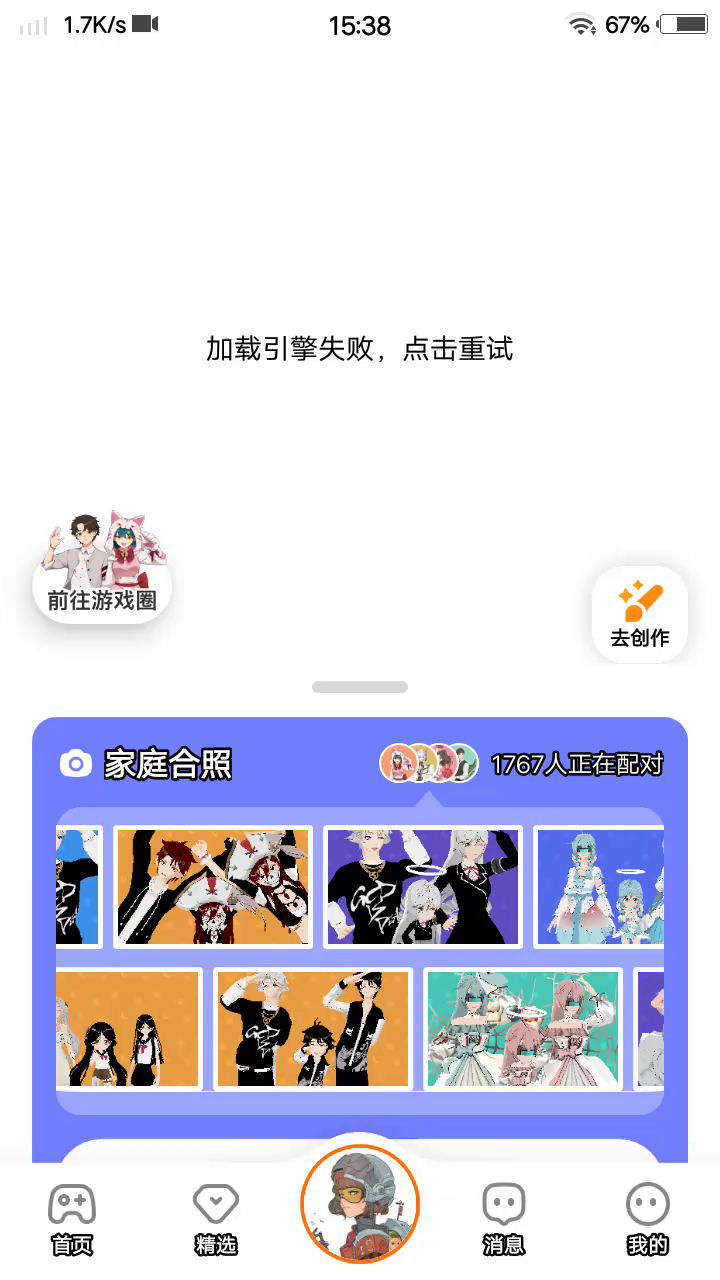Retry loading via 加载引擎失败，点击重试

pos(359,349)
